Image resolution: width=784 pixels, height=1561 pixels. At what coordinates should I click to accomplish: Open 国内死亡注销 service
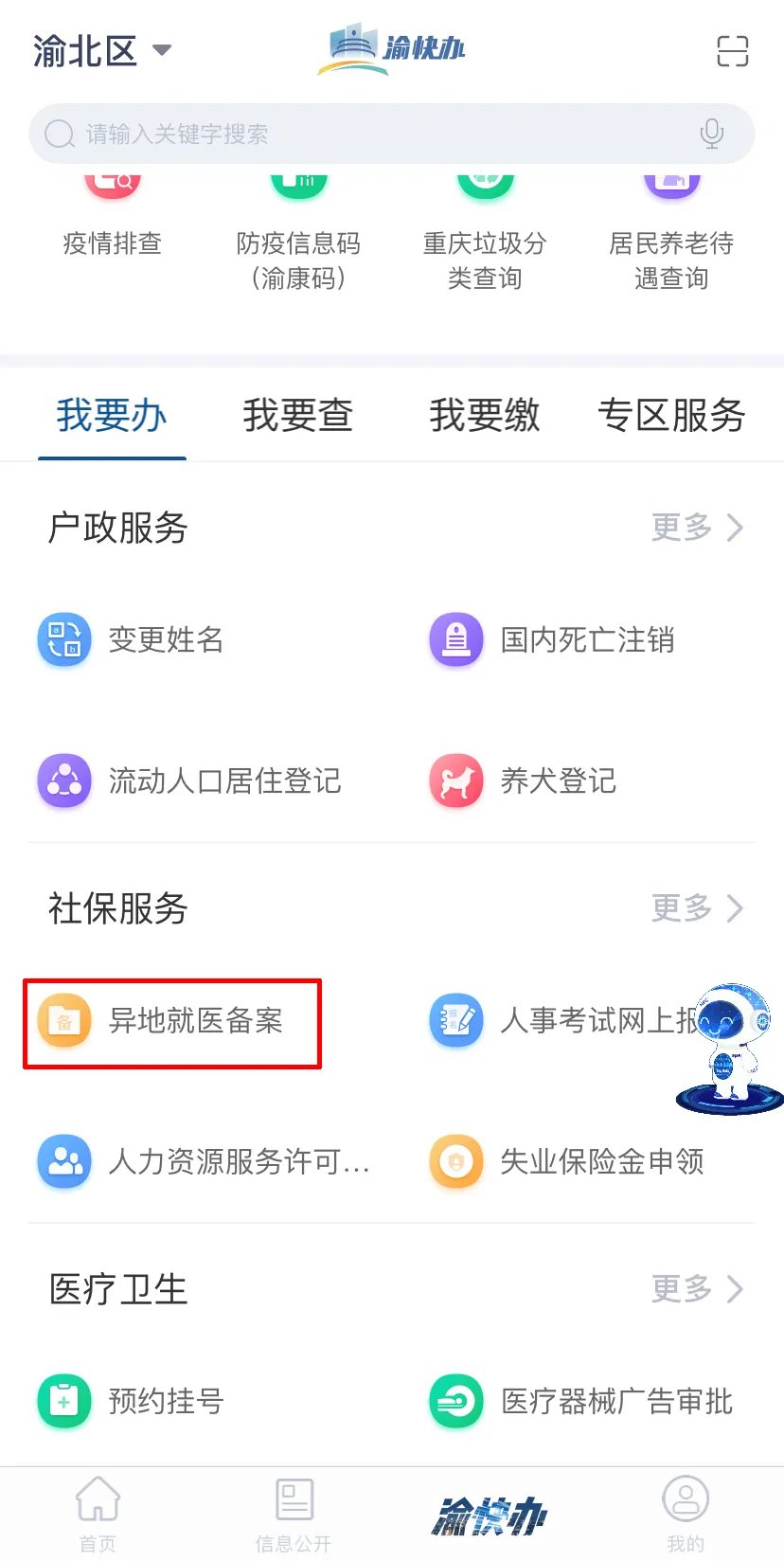pos(552,640)
